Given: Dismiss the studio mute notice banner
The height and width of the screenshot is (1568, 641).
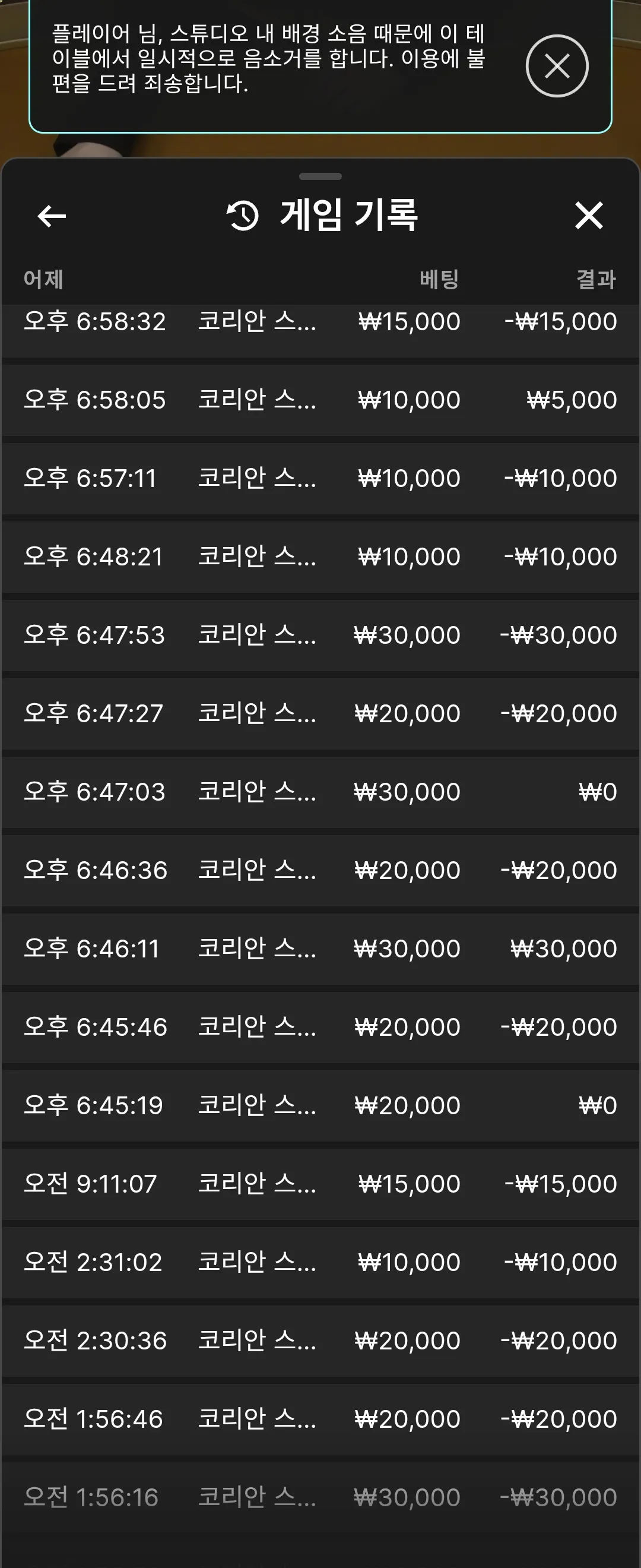Looking at the screenshot, I should click(x=557, y=66).
